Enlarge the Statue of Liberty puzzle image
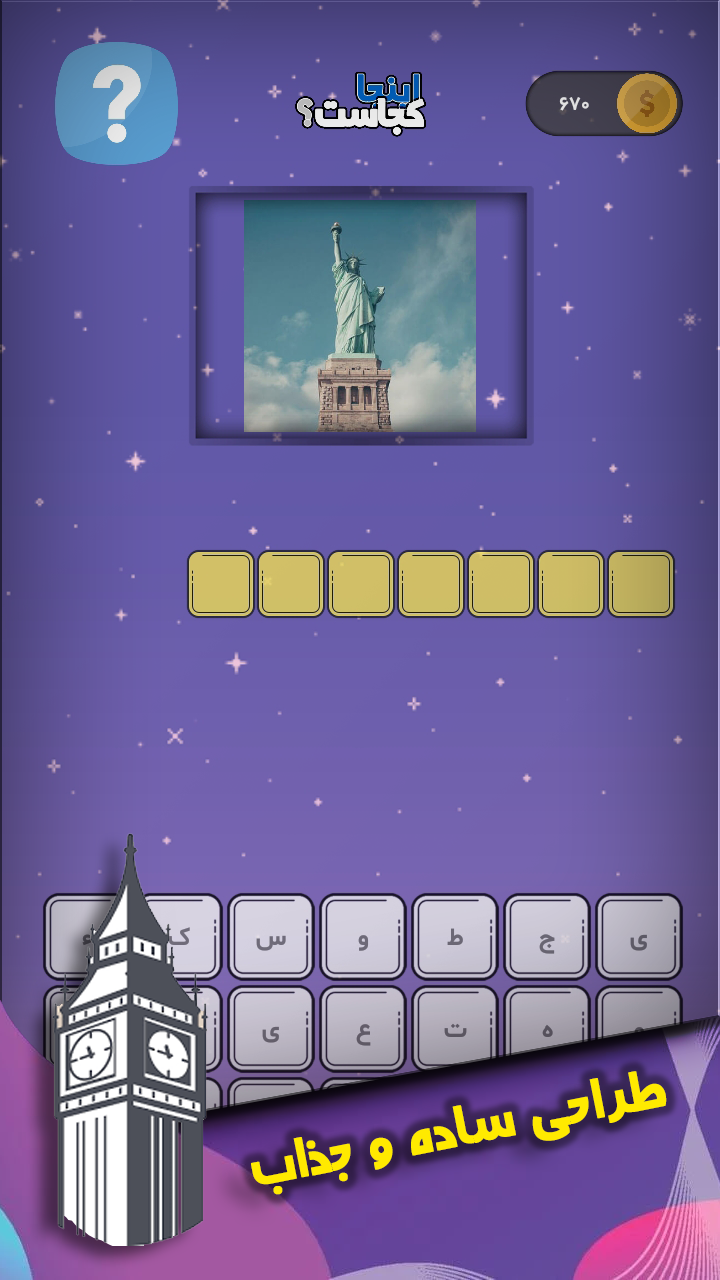Image resolution: width=720 pixels, height=1280 pixels. click(x=360, y=315)
